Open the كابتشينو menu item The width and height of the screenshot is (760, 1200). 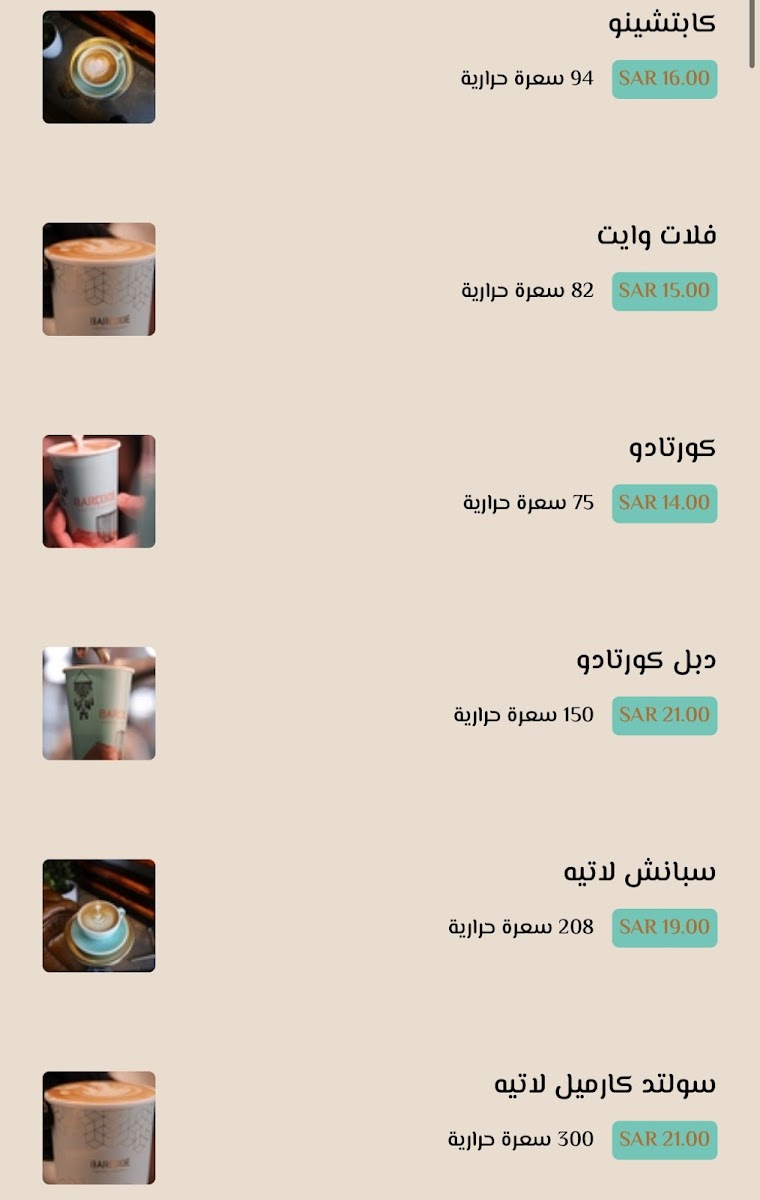click(662, 23)
